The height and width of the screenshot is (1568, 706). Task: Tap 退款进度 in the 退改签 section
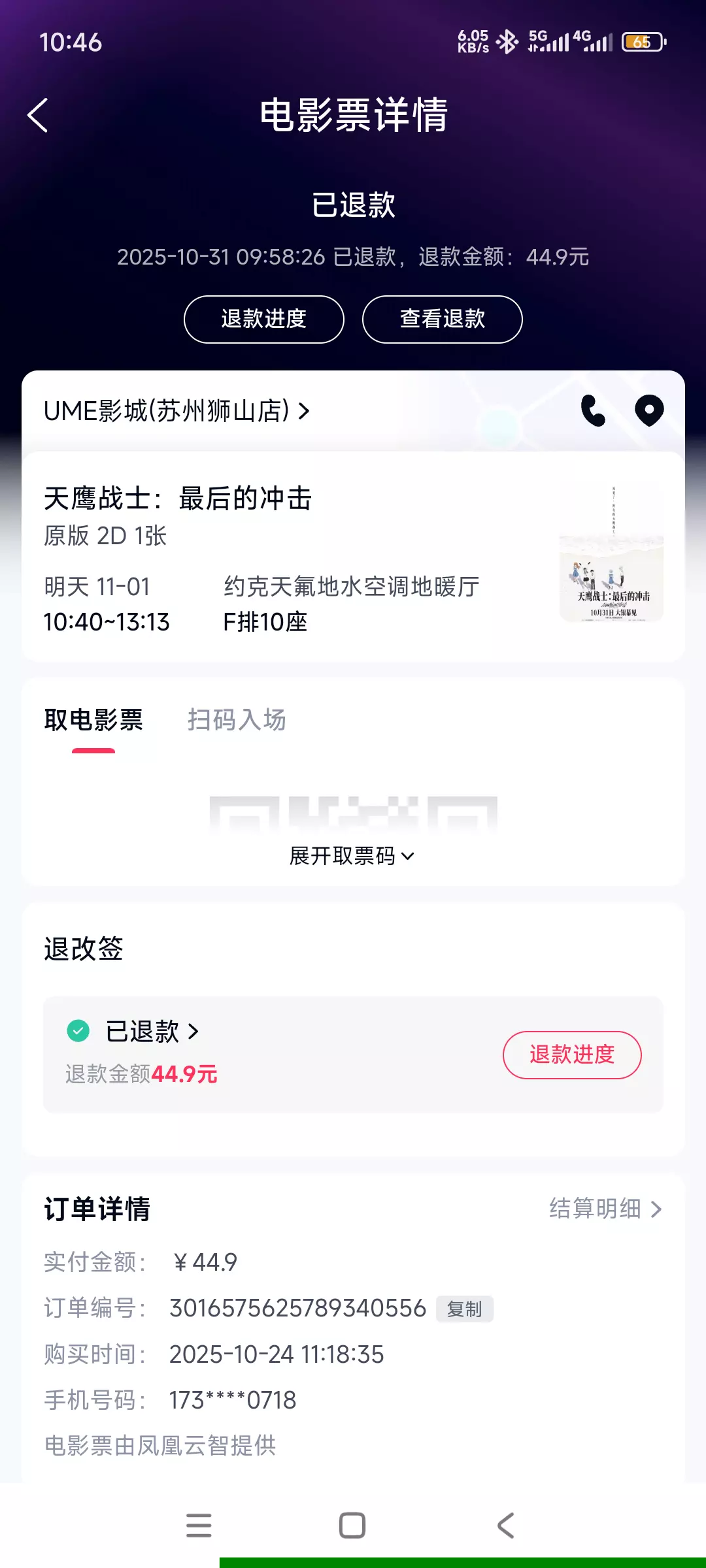(572, 1054)
